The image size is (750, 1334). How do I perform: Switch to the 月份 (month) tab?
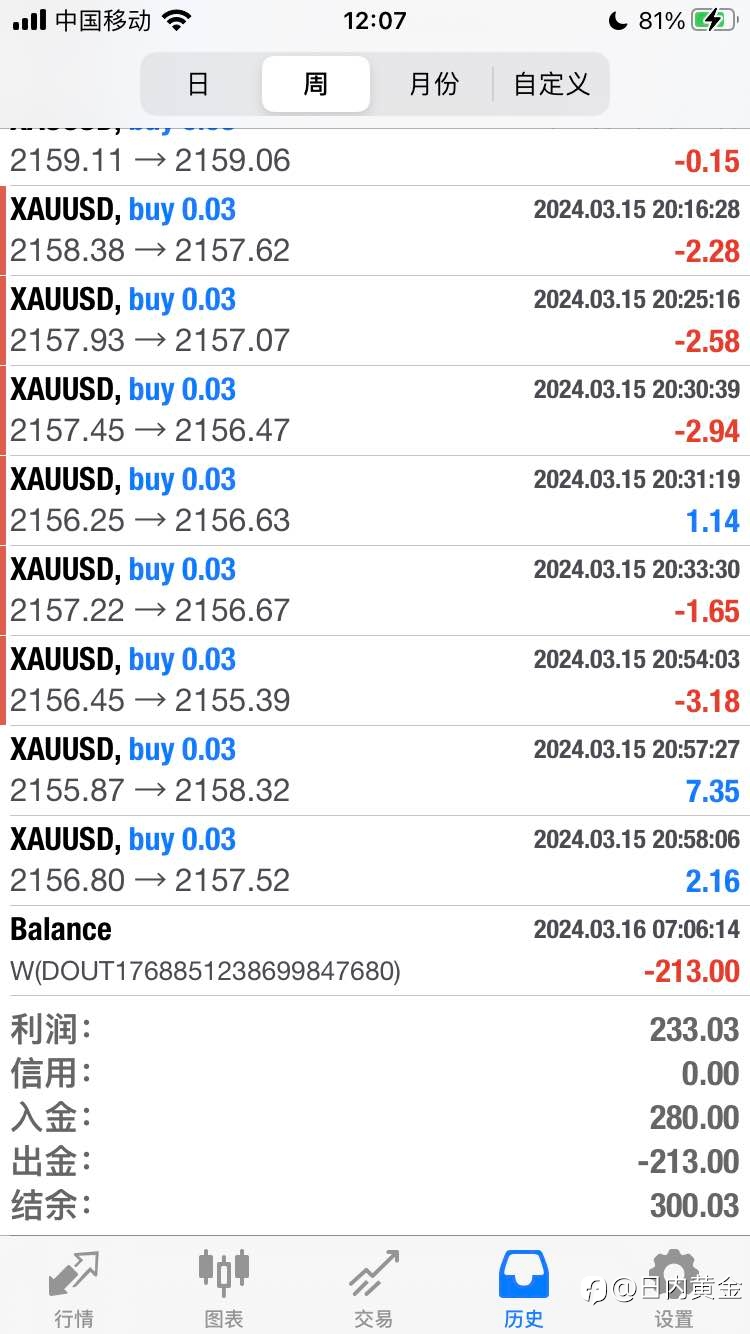click(433, 84)
